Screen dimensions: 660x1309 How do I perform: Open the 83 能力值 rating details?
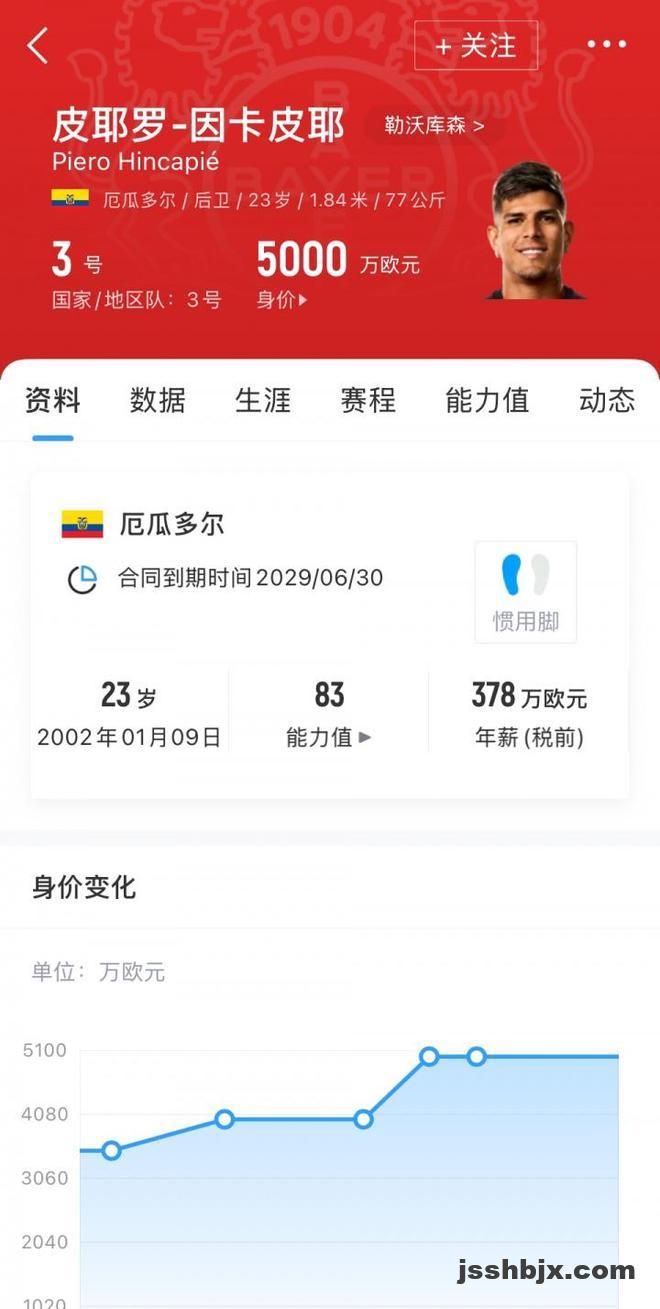coord(329,715)
